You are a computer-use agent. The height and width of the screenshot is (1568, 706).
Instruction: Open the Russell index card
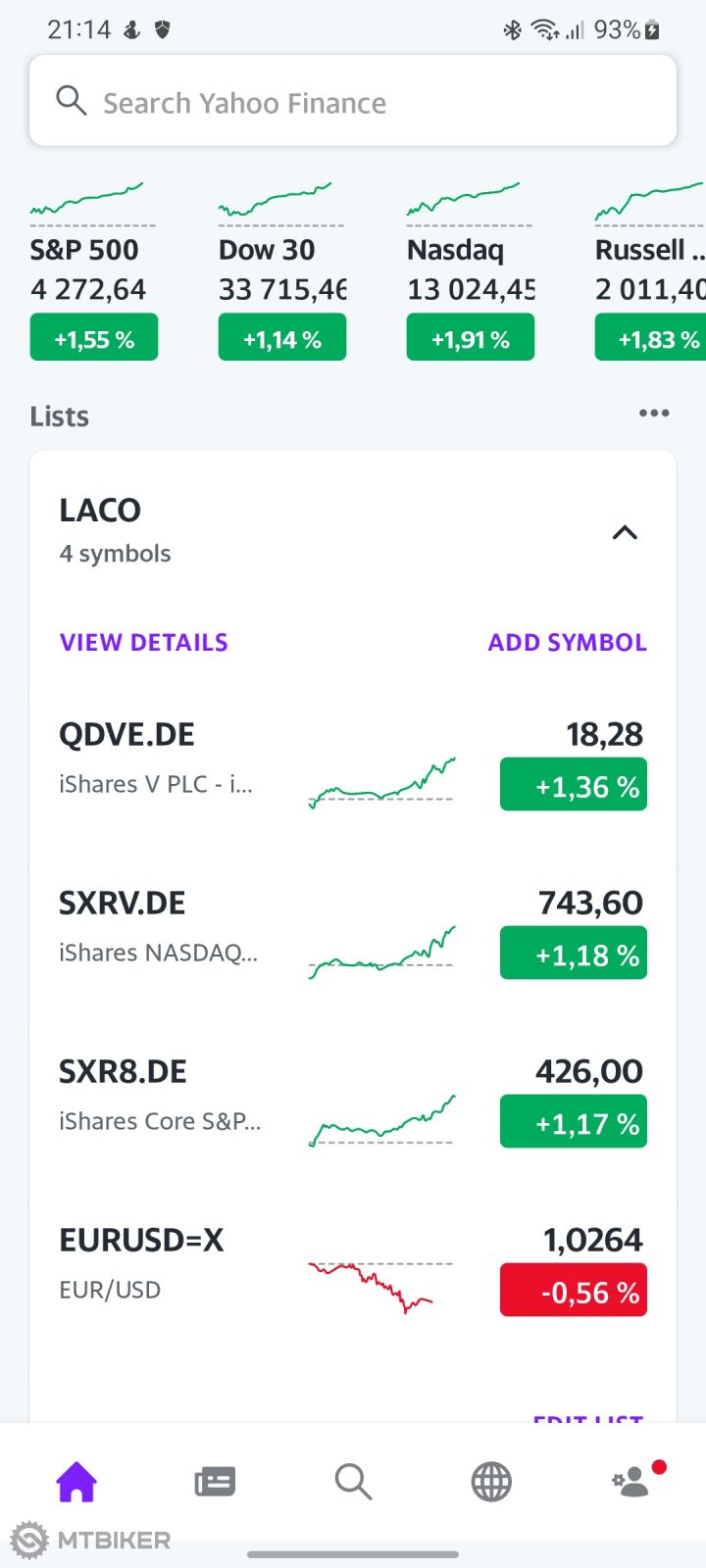click(649, 269)
